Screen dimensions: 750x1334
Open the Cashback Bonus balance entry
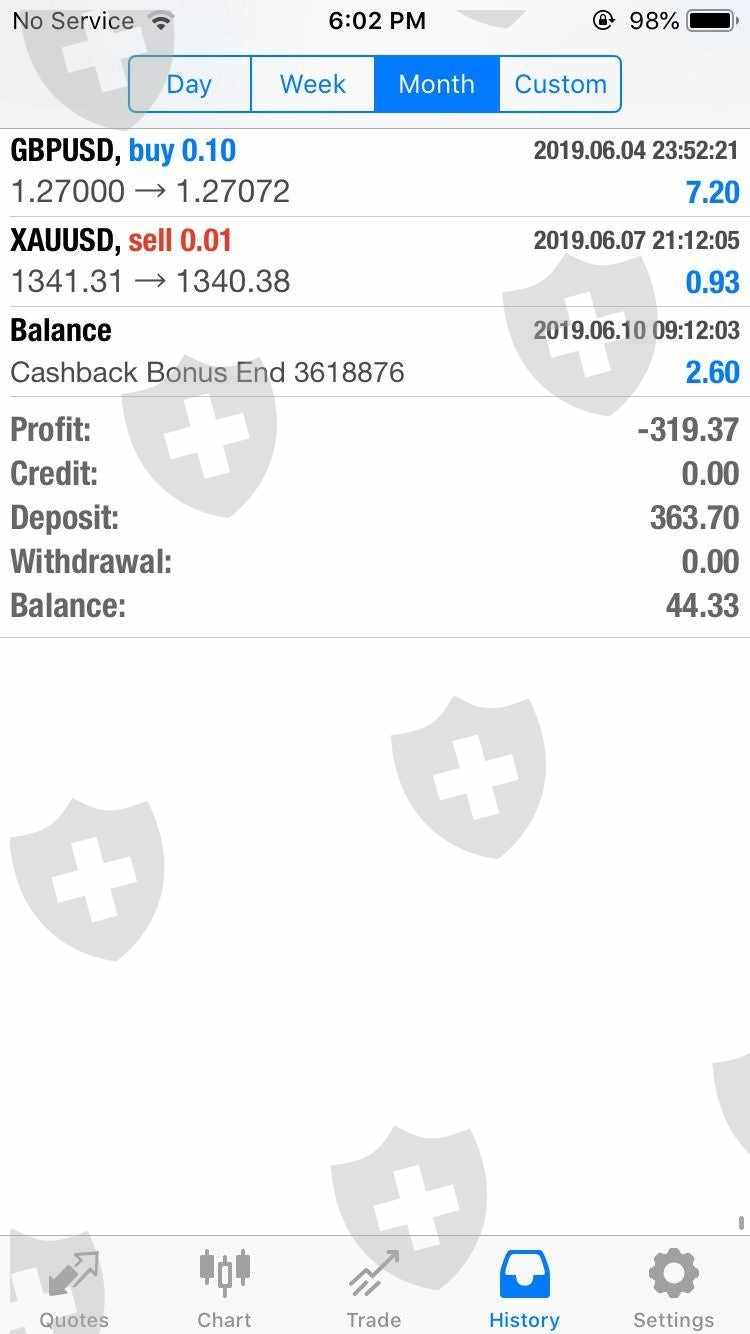(x=375, y=352)
